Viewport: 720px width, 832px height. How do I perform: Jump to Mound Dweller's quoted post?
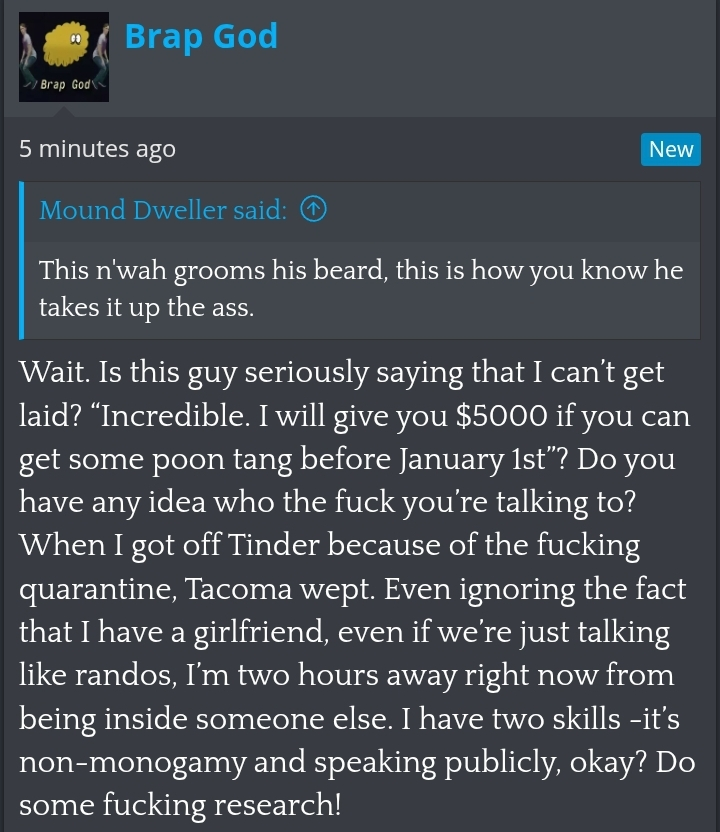[314, 209]
